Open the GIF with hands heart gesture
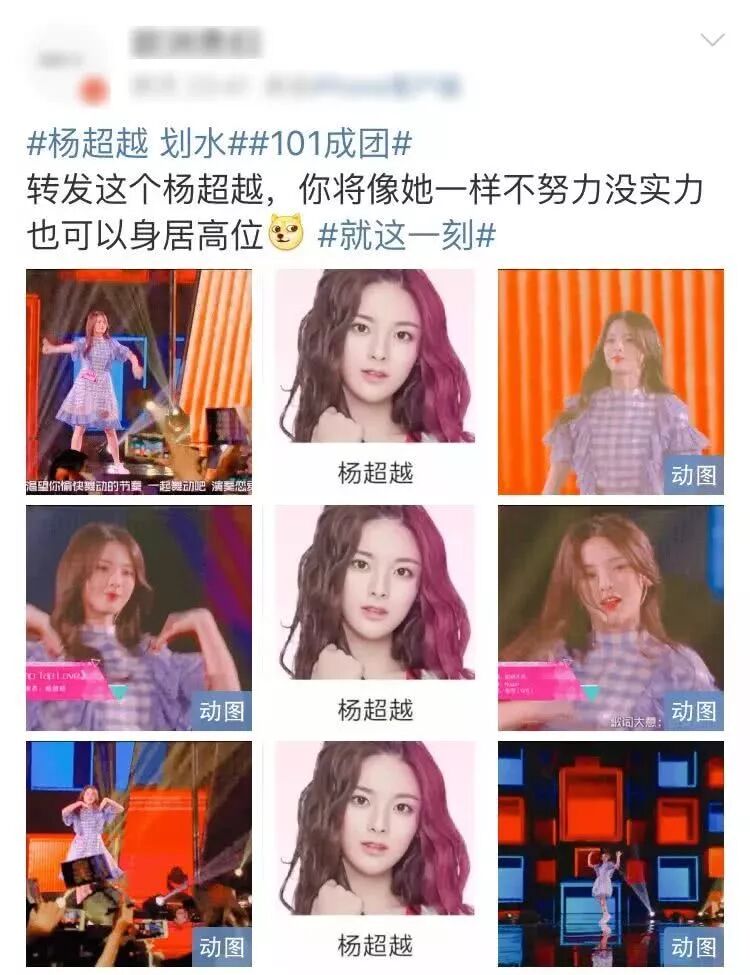This screenshot has height=975, width=750. click(138, 617)
